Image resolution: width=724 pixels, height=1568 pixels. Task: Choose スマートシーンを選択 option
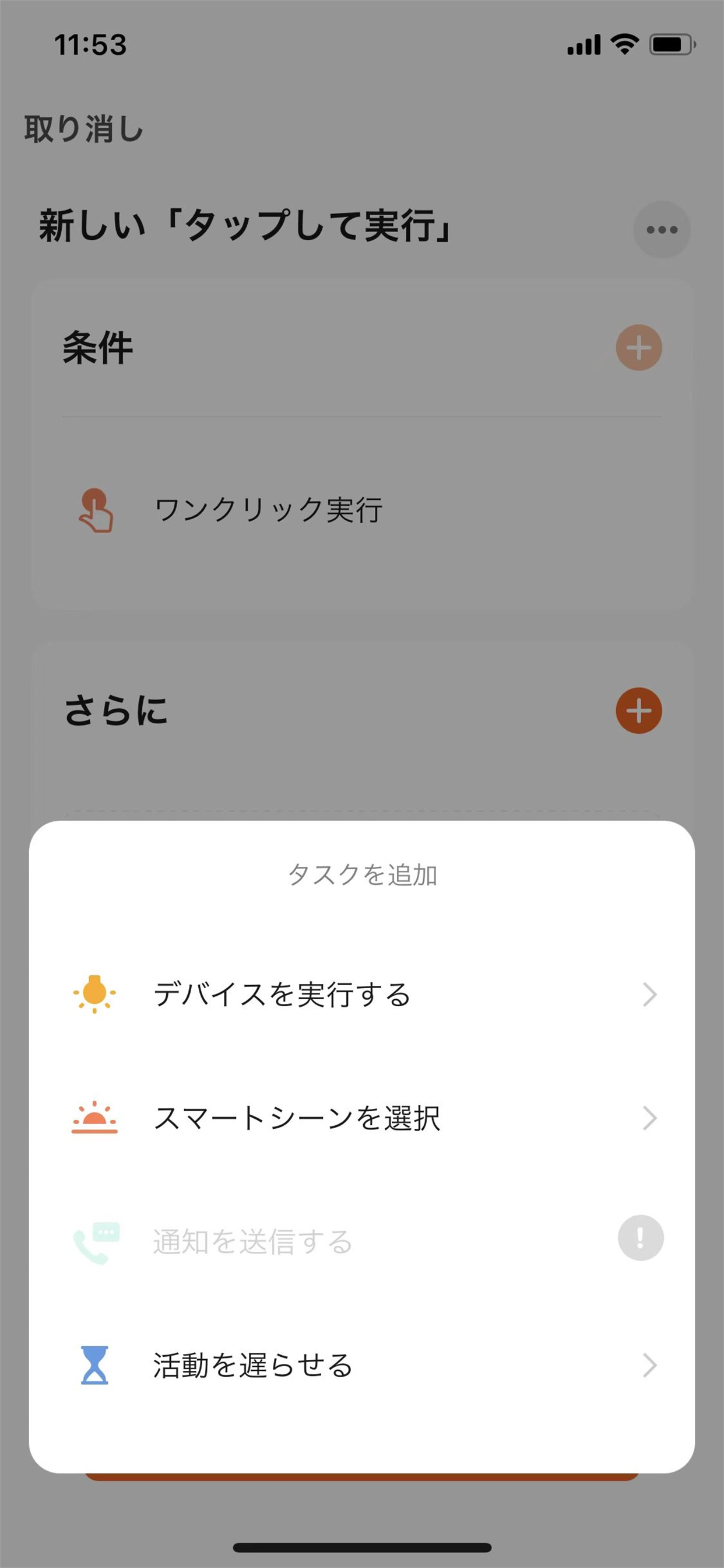(362, 1118)
